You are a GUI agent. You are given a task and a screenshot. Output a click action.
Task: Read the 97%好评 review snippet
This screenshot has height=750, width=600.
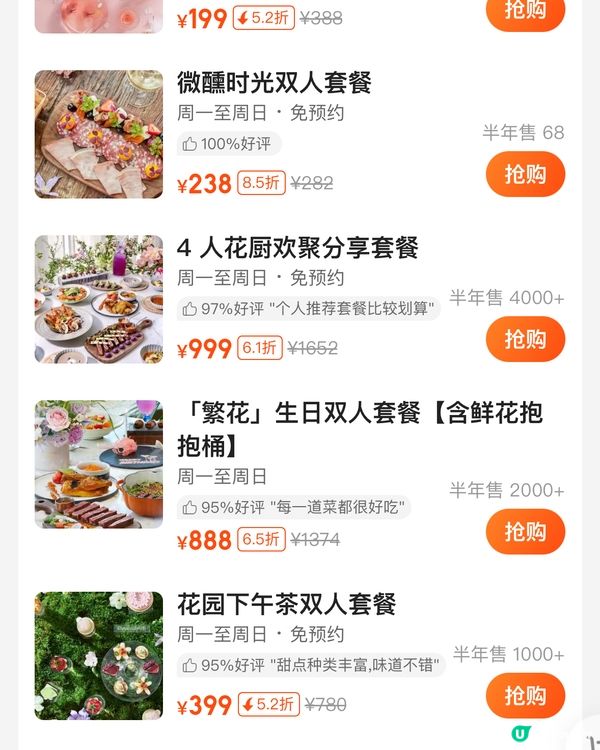point(309,309)
